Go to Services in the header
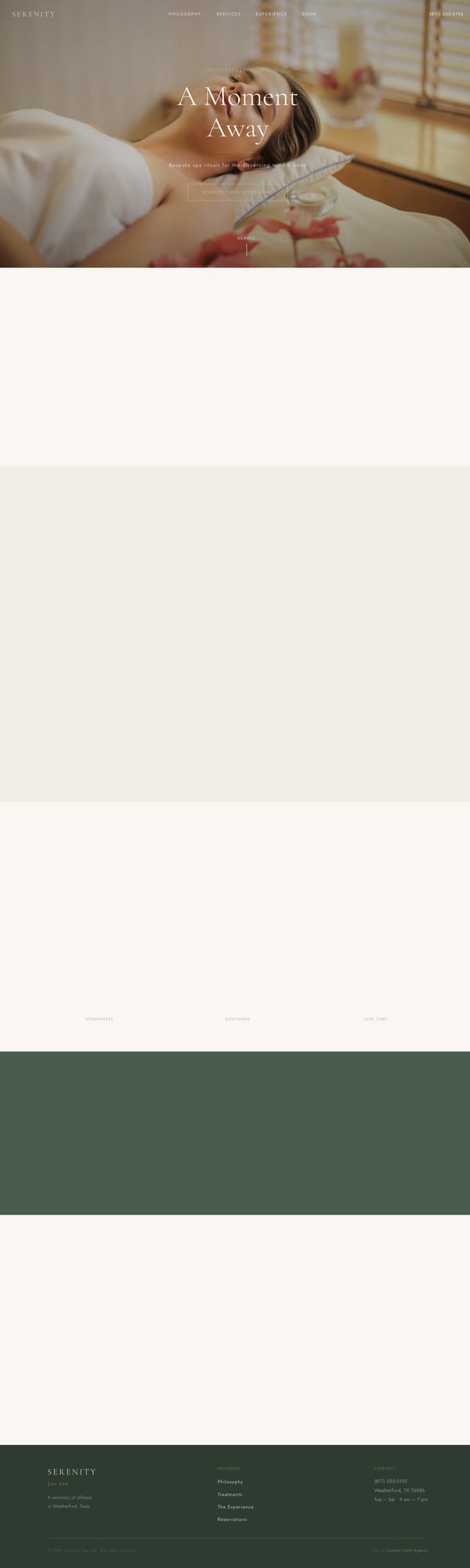The image size is (470, 1568). pos(229,14)
